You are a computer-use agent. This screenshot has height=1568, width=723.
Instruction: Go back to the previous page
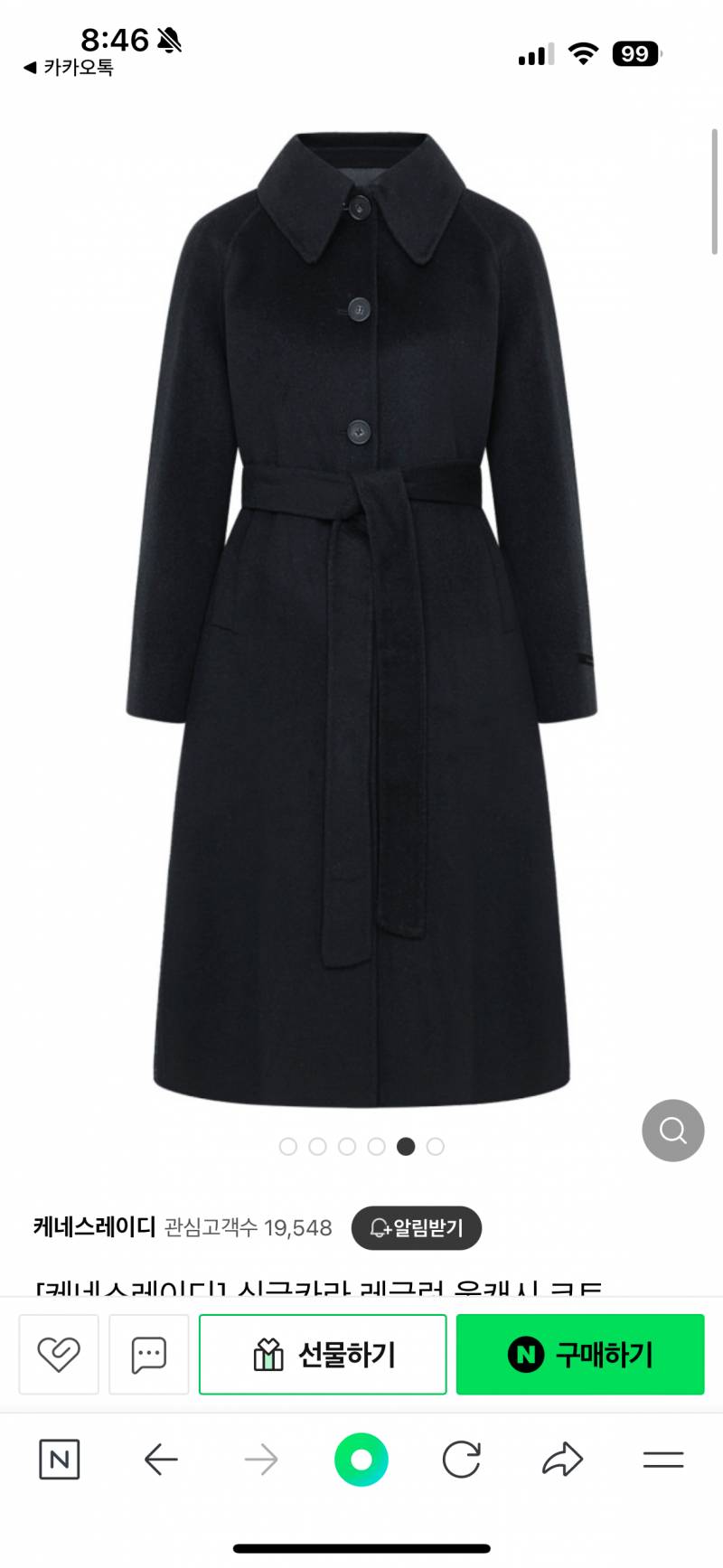click(161, 1460)
